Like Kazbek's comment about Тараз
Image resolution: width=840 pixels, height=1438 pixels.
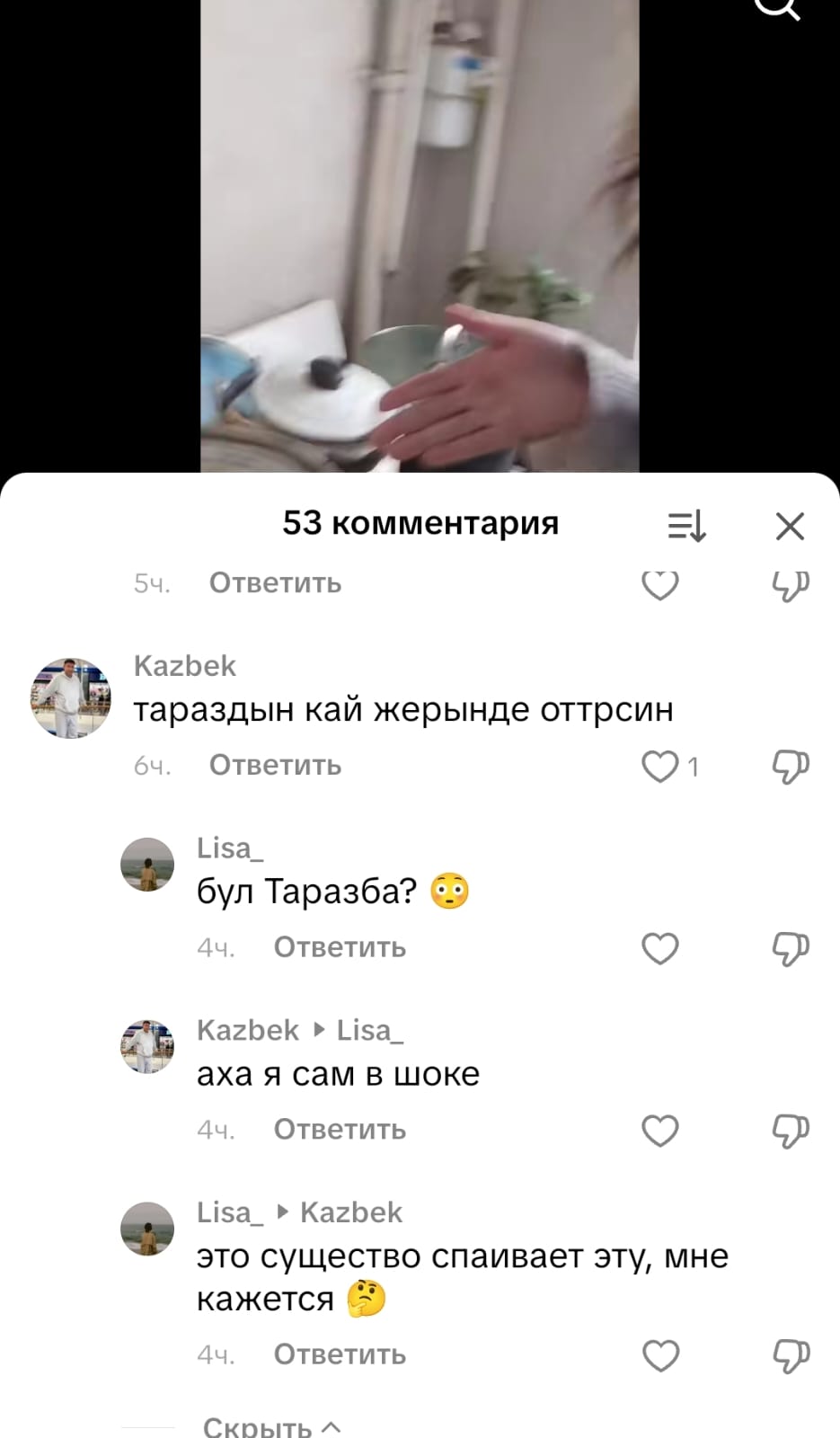pos(660,766)
